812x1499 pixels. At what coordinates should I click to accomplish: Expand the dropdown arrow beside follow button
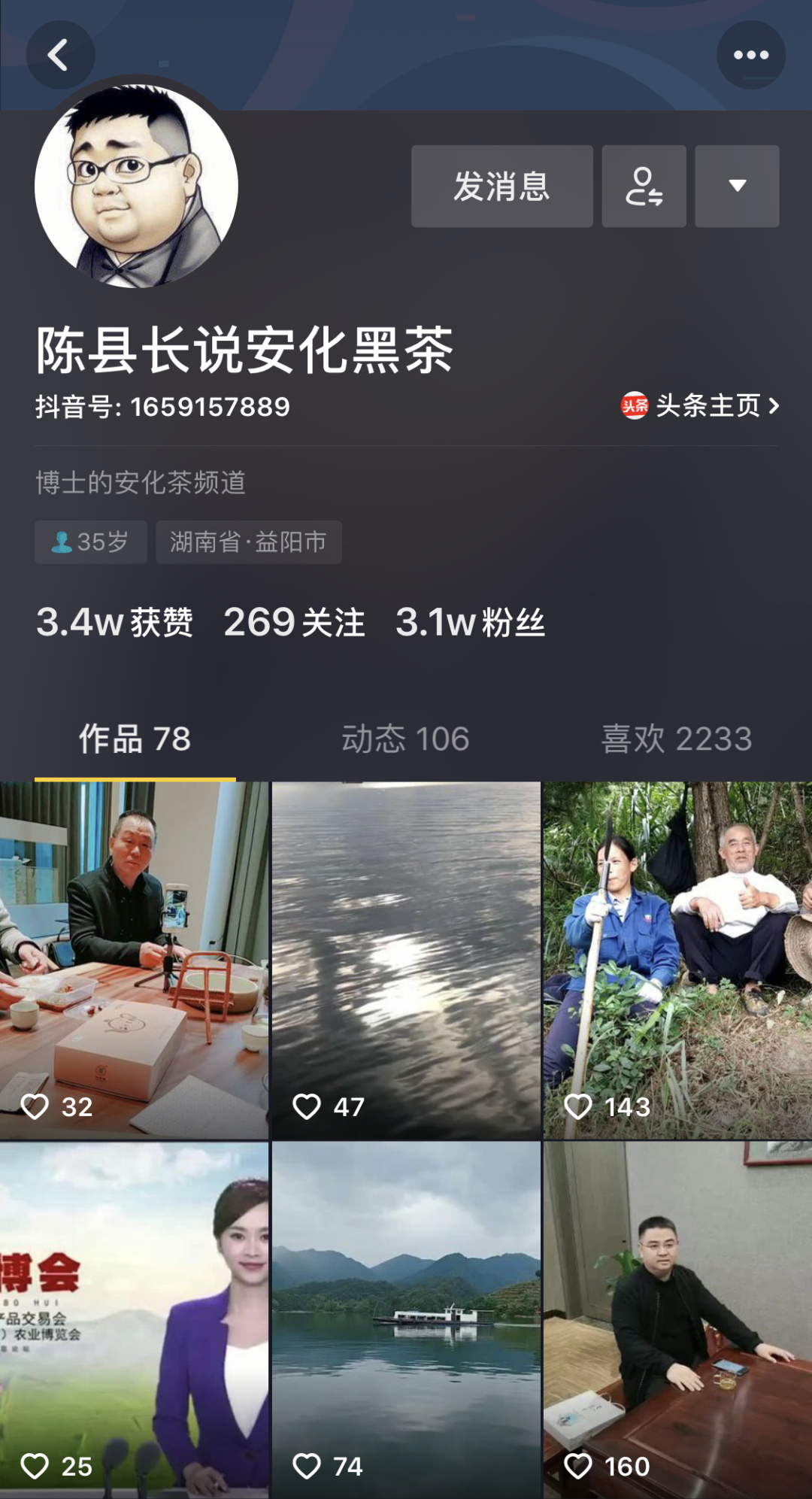[737, 187]
